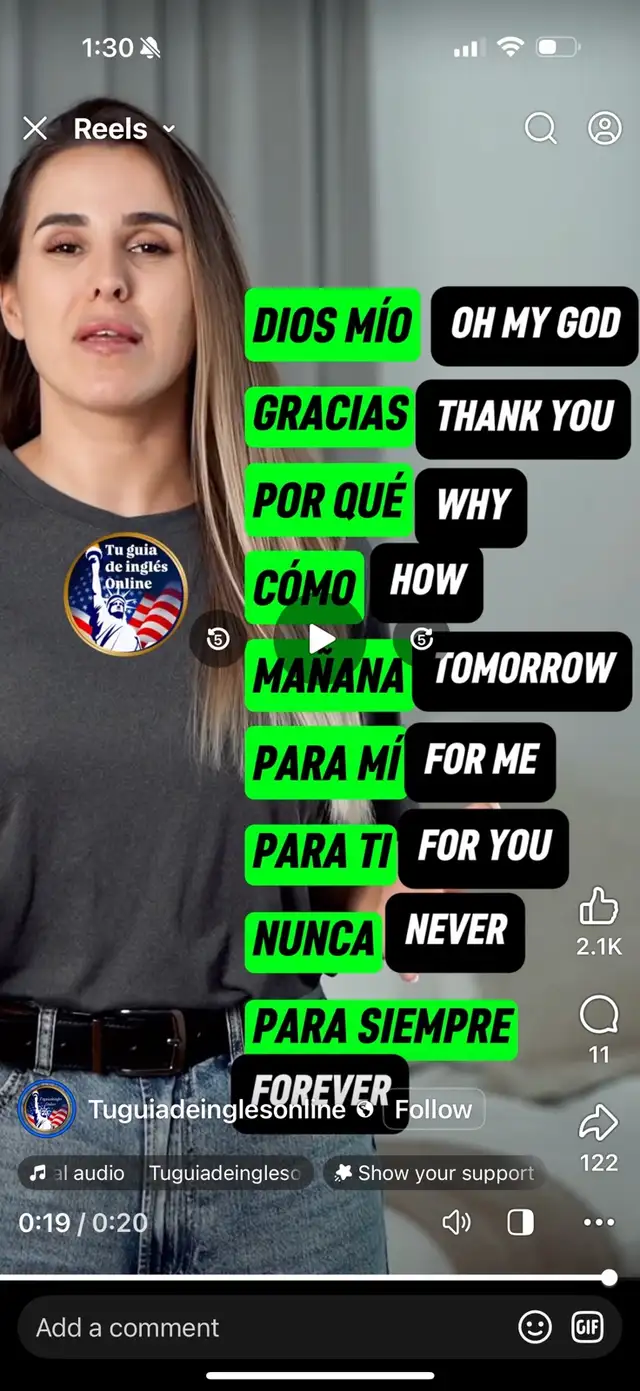Open the three-dot more options menu

coord(599,1222)
